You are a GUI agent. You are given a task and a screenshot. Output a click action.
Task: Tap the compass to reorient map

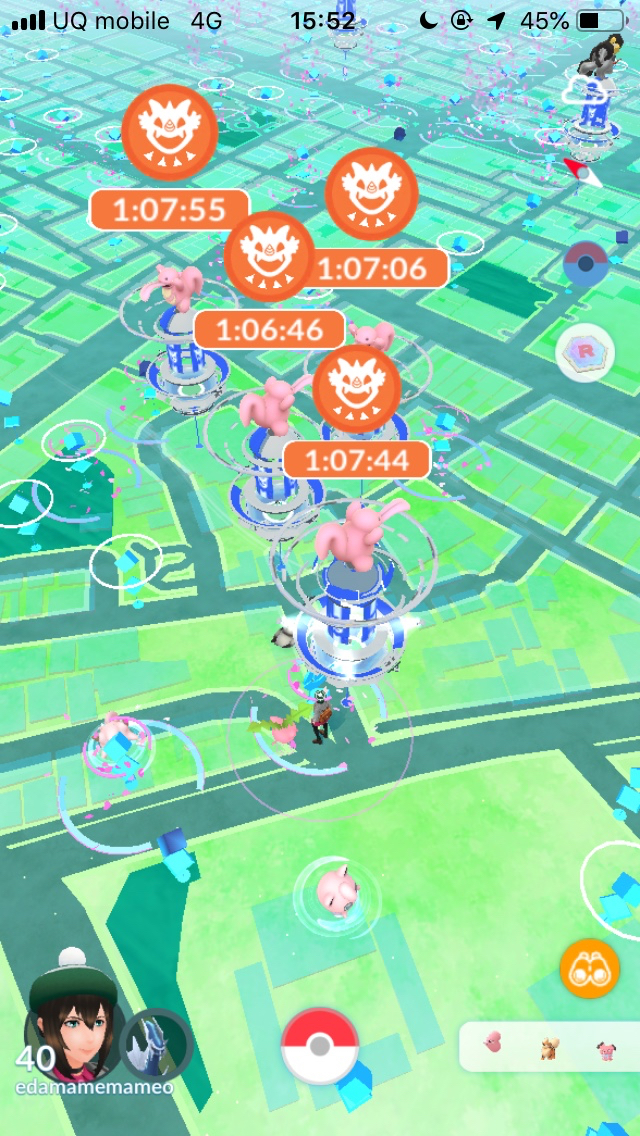[x=580, y=172]
